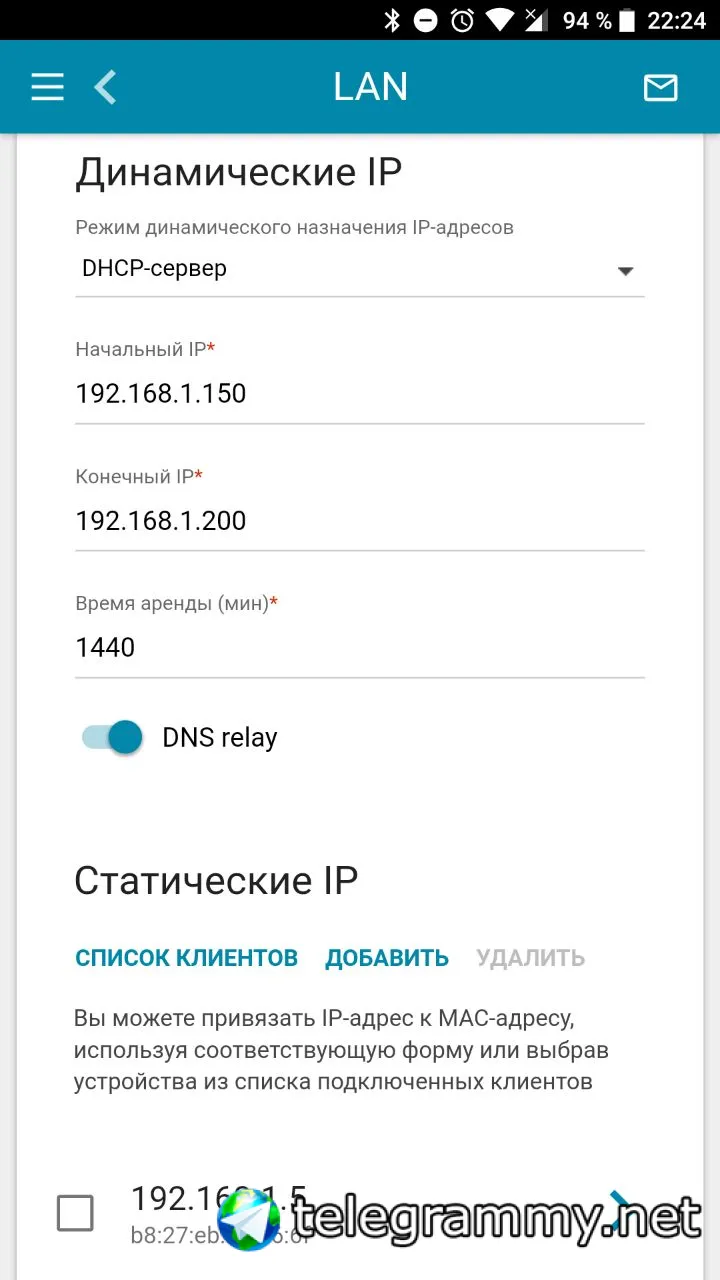
Task: Turn off the DNS relay switch
Action: pyautogui.click(x=112, y=738)
